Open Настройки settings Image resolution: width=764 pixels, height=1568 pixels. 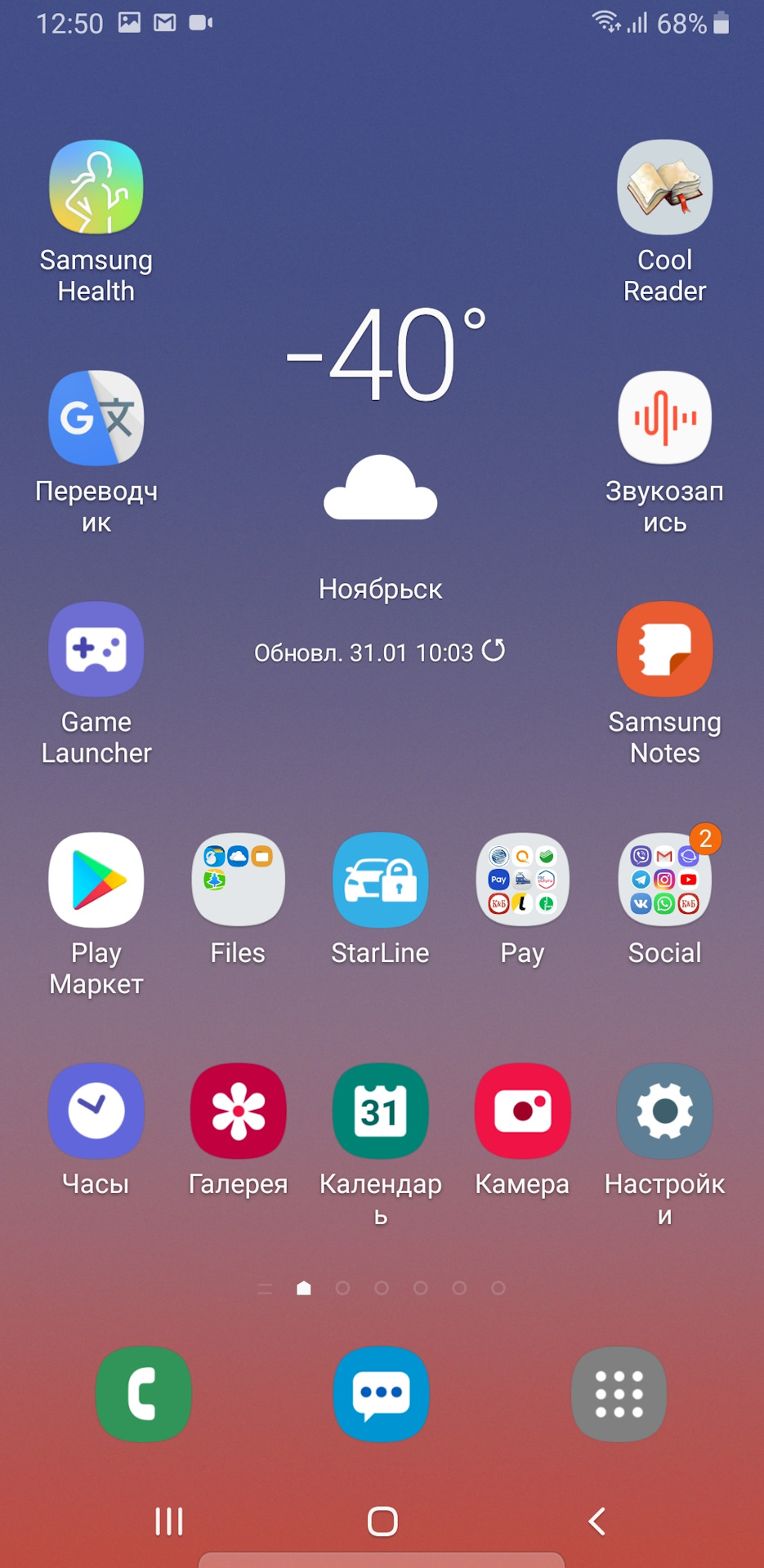pyautogui.click(x=664, y=1111)
